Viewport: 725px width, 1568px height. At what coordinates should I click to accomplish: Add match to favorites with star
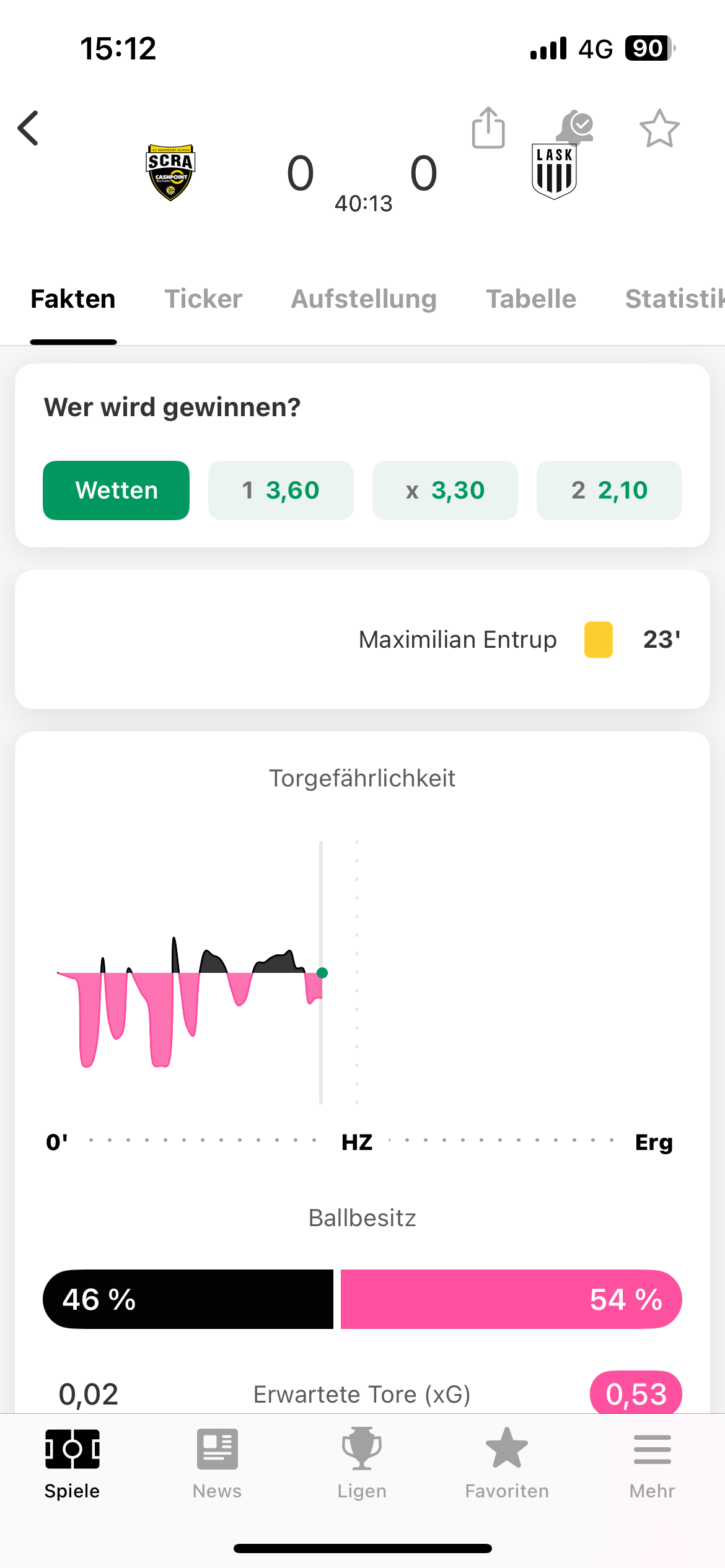click(x=659, y=128)
